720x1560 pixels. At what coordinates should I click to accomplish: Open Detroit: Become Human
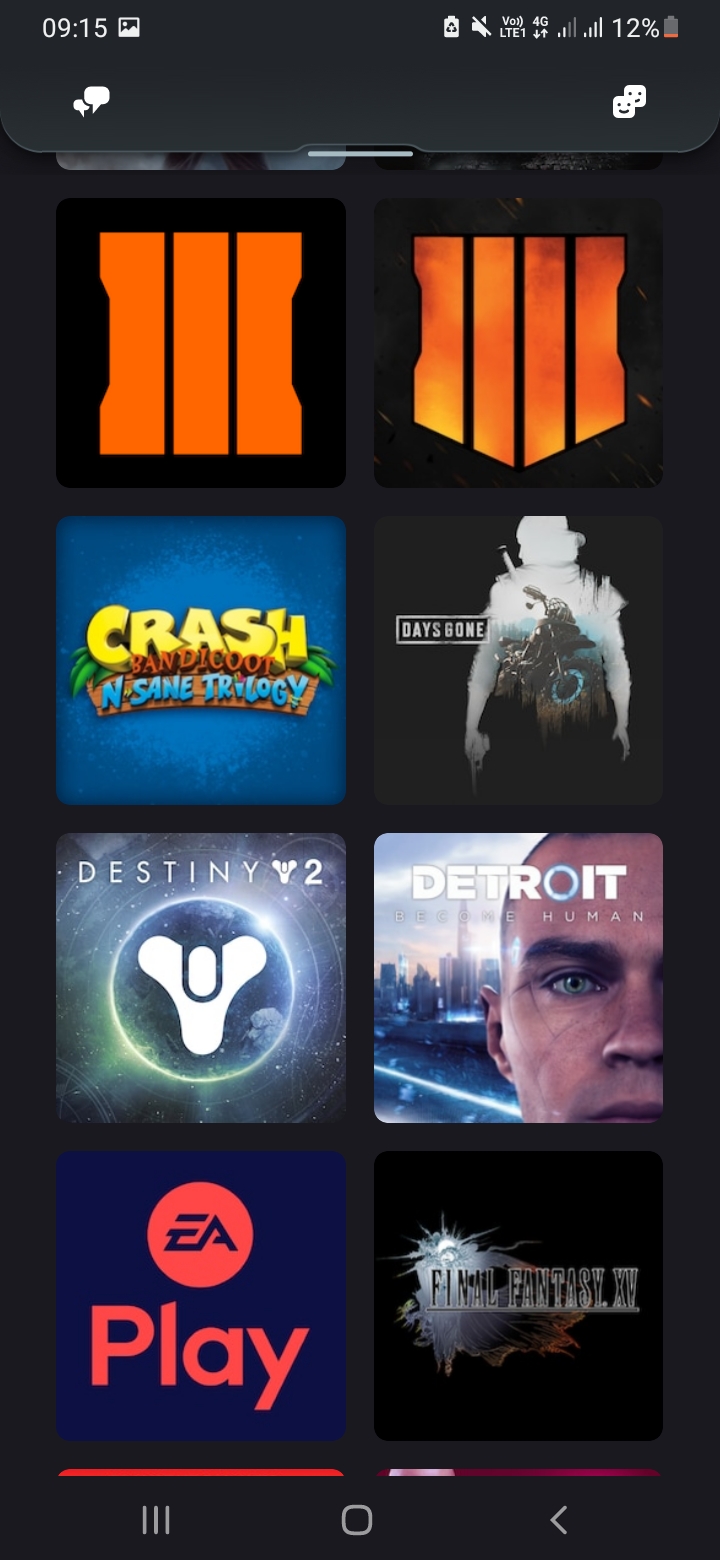[x=518, y=978]
